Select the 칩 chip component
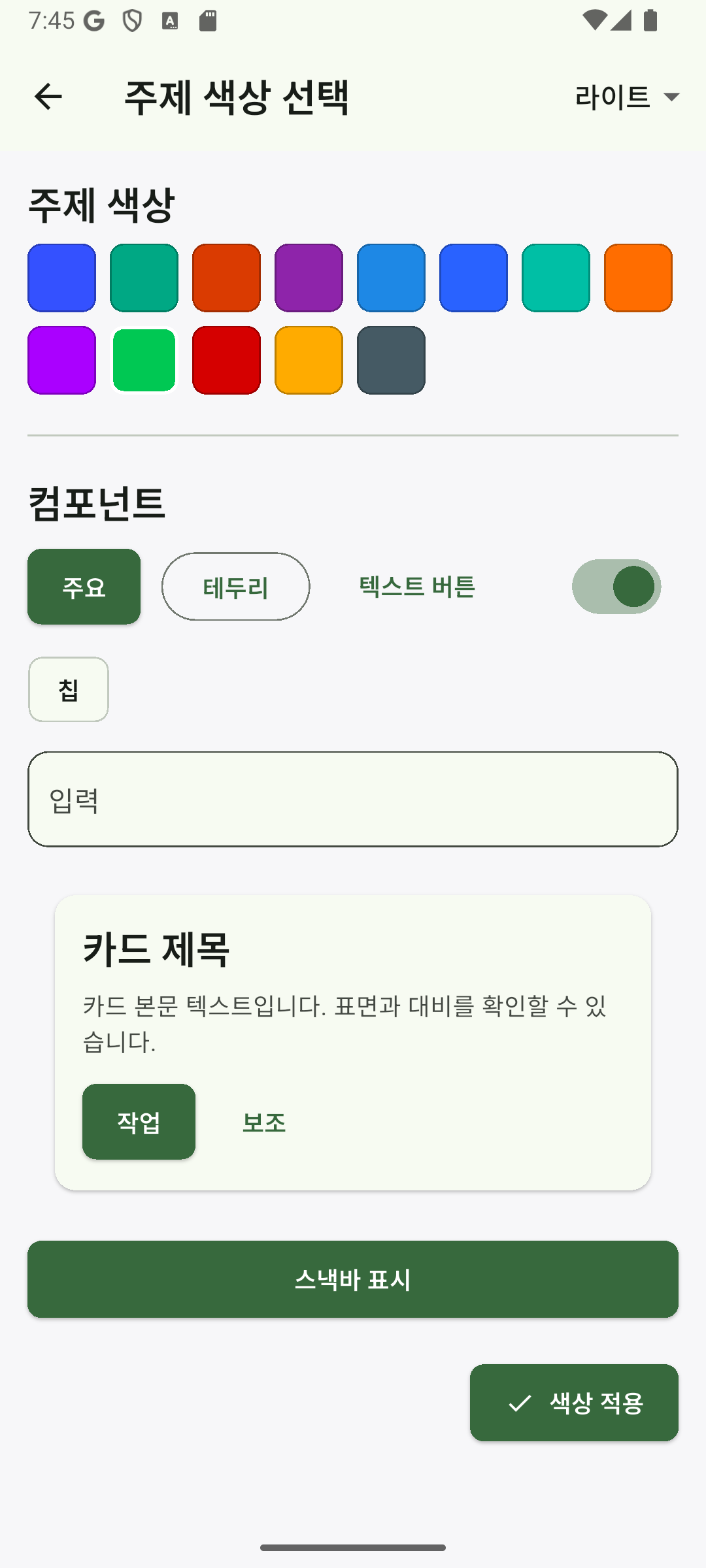The image size is (706, 1568). coord(68,689)
